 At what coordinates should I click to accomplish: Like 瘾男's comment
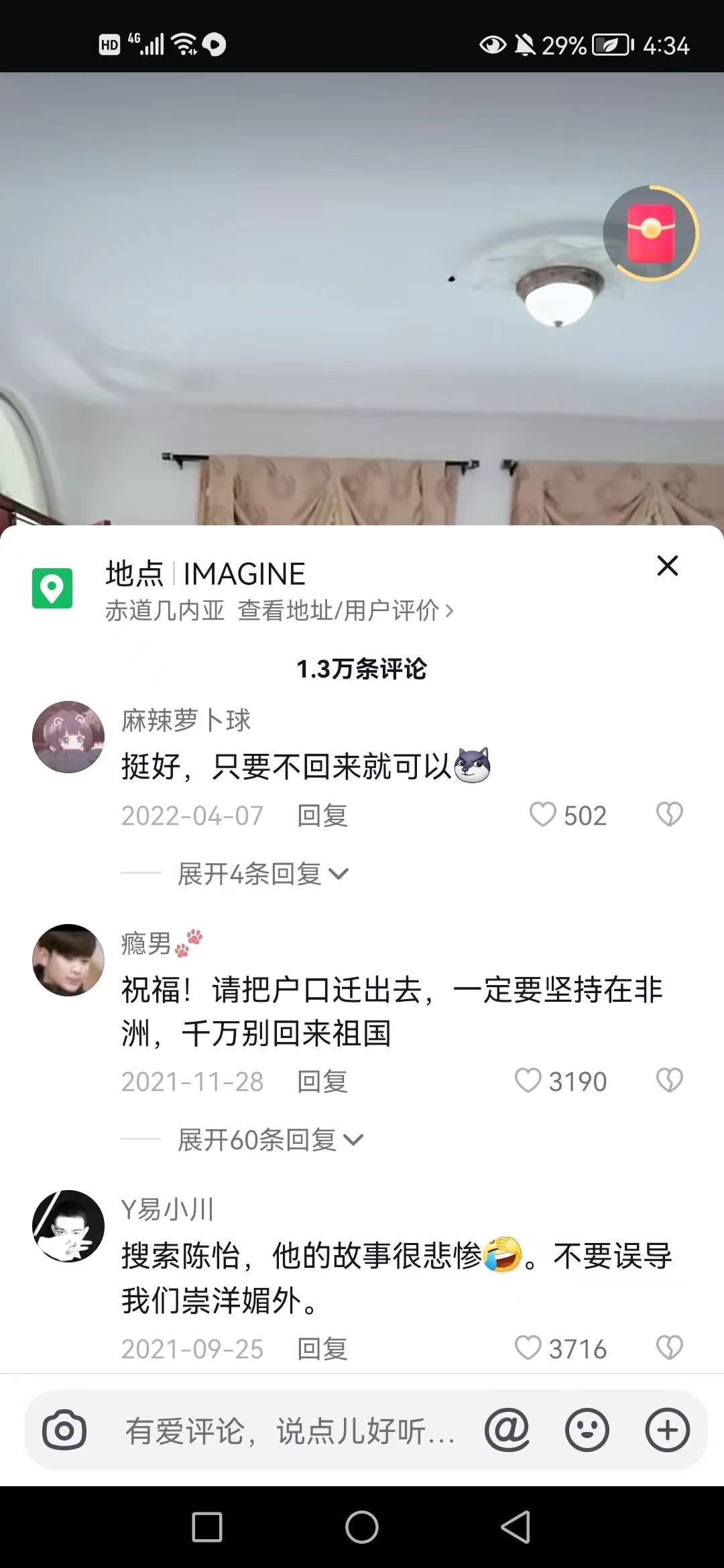click(528, 1081)
